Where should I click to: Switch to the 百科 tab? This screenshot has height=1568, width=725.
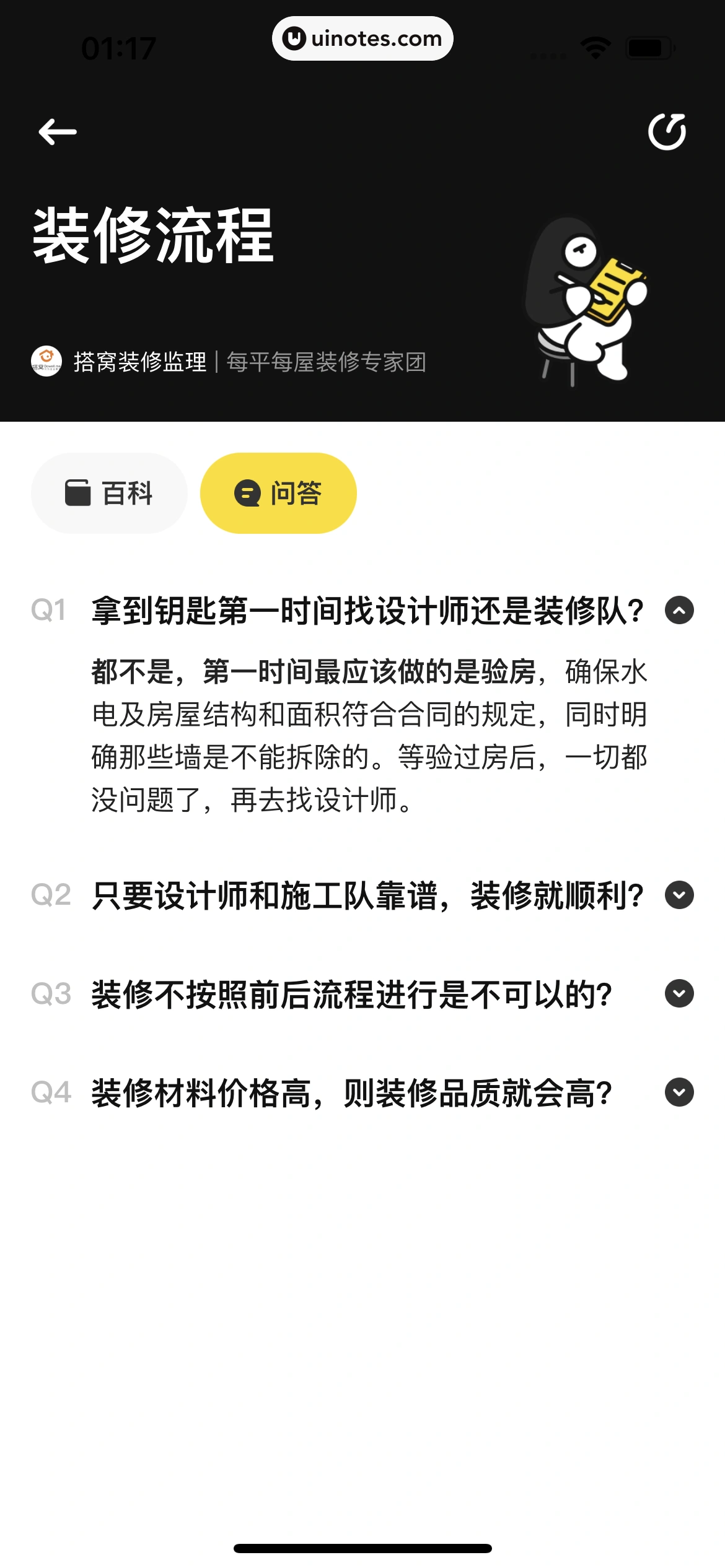click(x=108, y=492)
